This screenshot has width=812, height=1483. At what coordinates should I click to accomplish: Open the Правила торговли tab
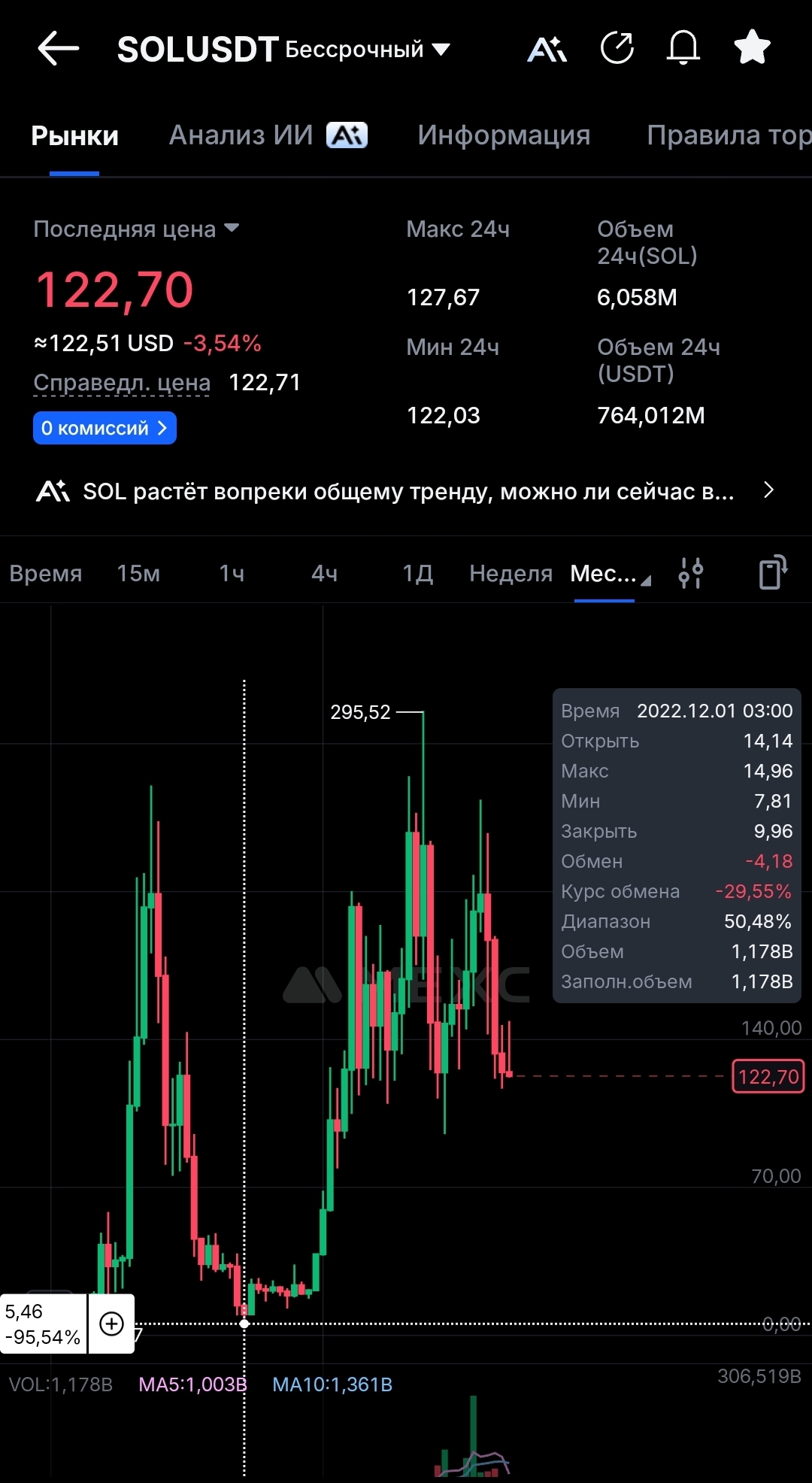click(729, 135)
